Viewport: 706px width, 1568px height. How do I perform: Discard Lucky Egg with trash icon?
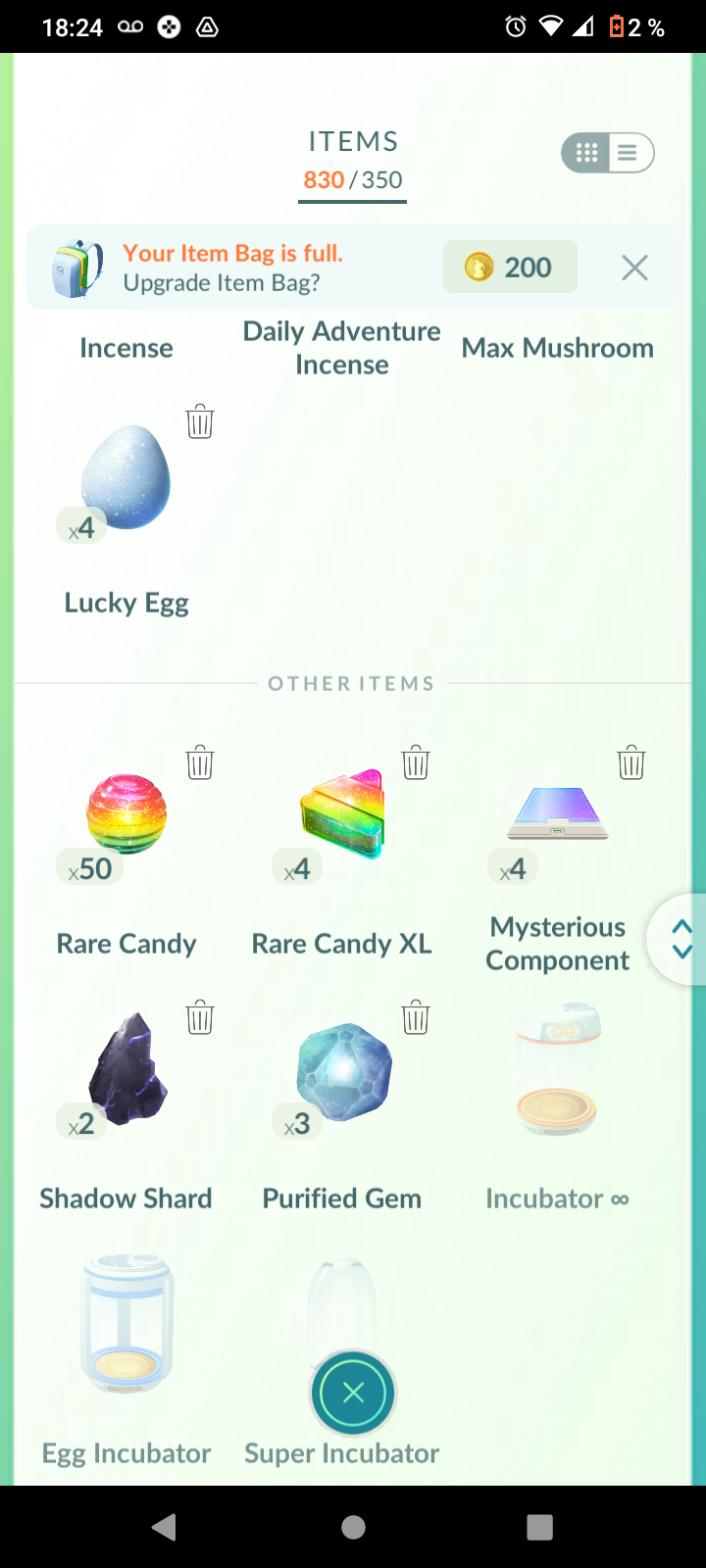(x=200, y=421)
